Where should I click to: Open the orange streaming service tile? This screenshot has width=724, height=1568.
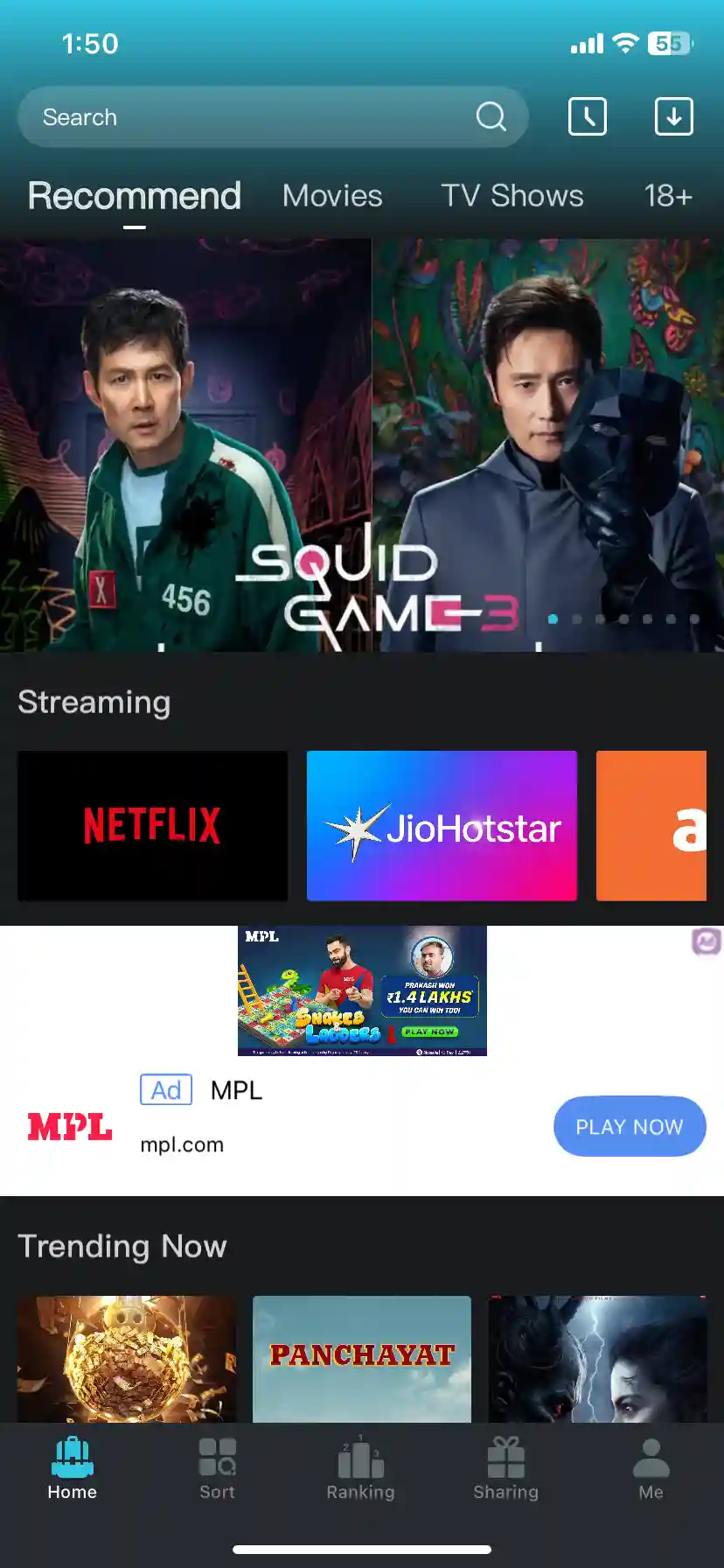pyautogui.click(x=651, y=825)
